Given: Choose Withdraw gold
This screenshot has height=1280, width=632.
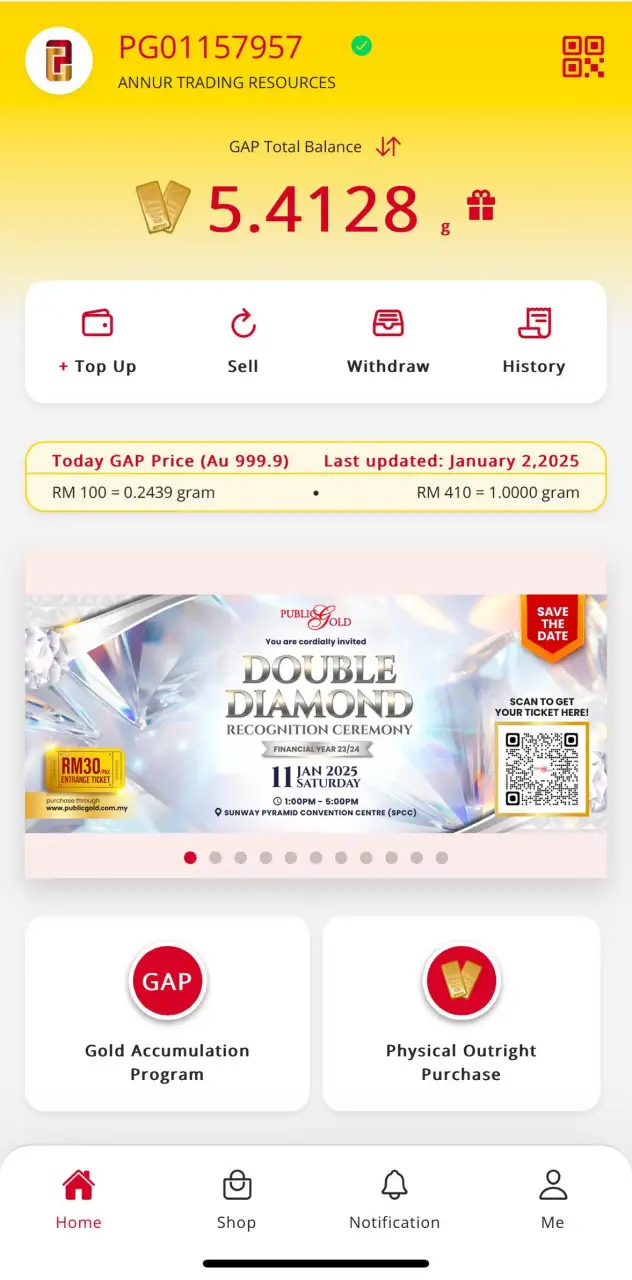Looking at the screenshot, I should click(388, 342).
